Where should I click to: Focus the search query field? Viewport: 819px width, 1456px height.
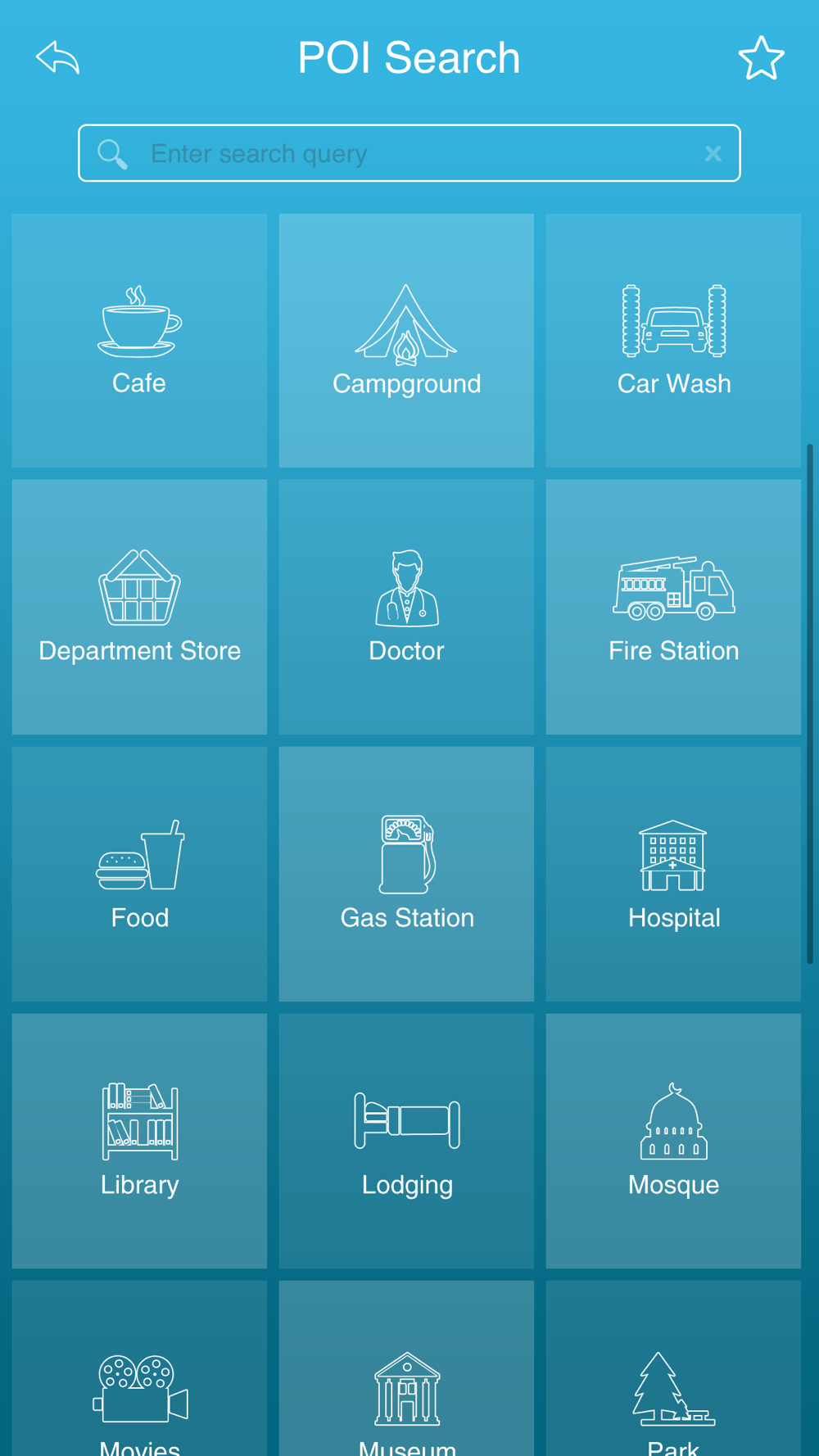[409, 153]
